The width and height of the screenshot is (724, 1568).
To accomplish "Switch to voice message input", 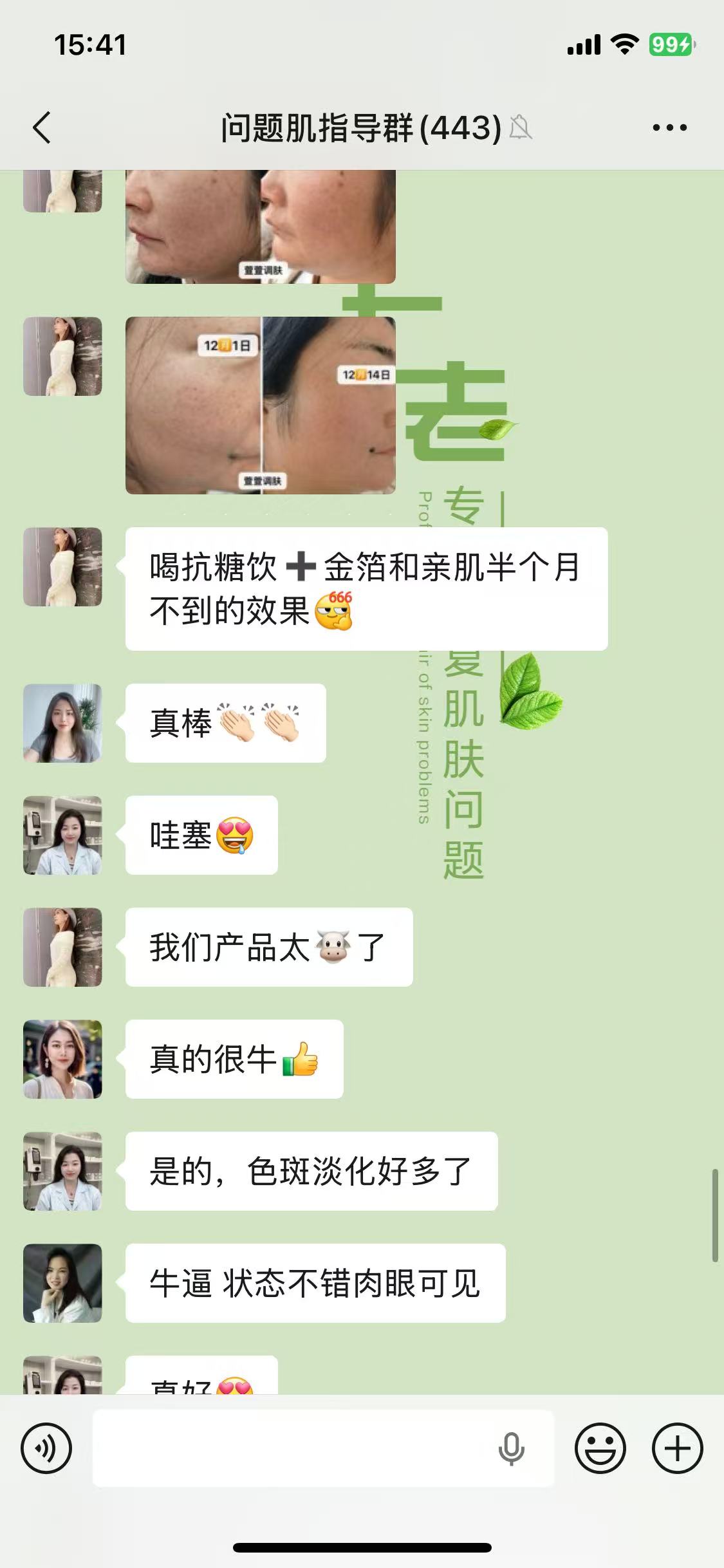I will [46, 1449].
